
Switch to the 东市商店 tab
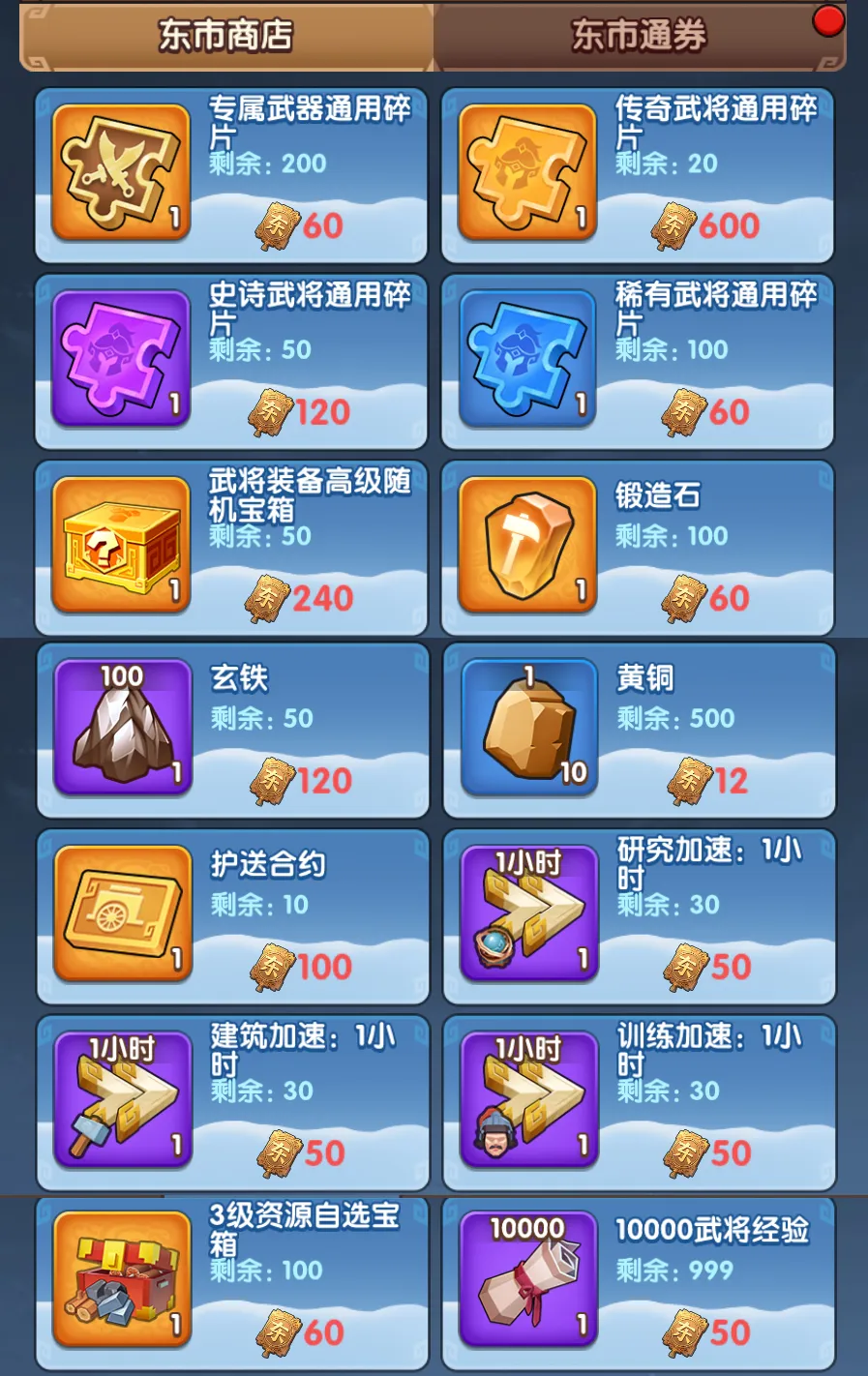pyautogui.click(x=225, y=36)
